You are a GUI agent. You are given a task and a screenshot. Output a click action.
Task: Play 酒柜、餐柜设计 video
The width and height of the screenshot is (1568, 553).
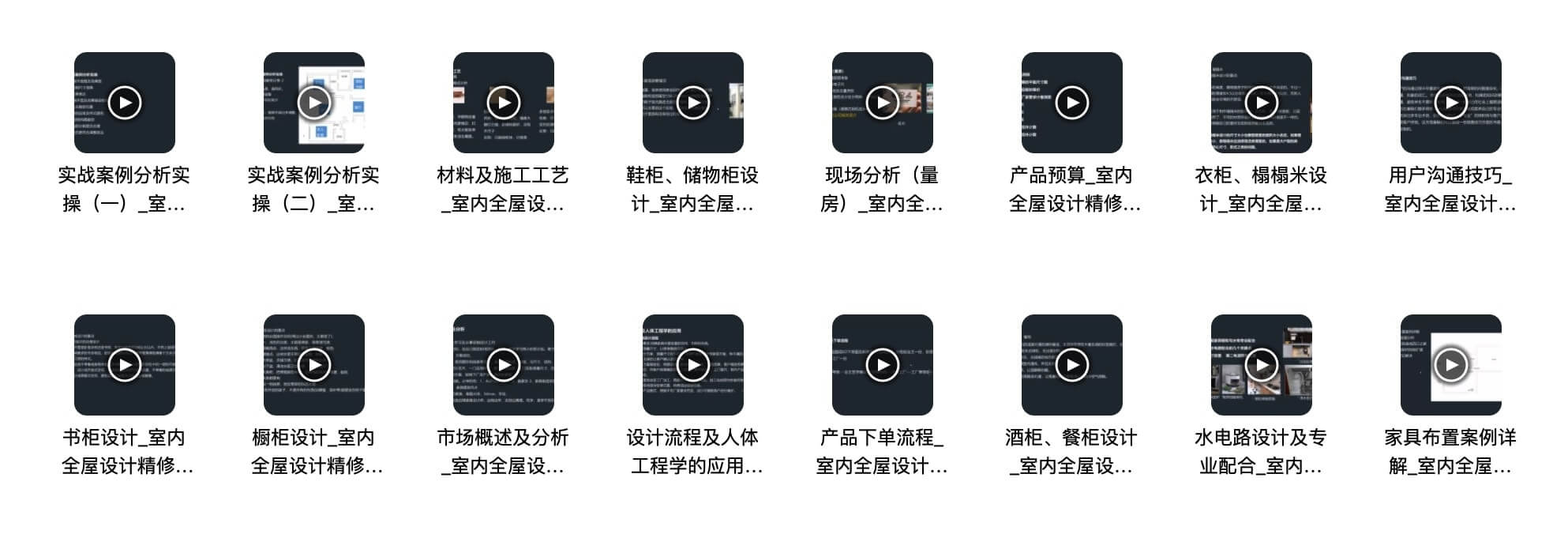1071,365
